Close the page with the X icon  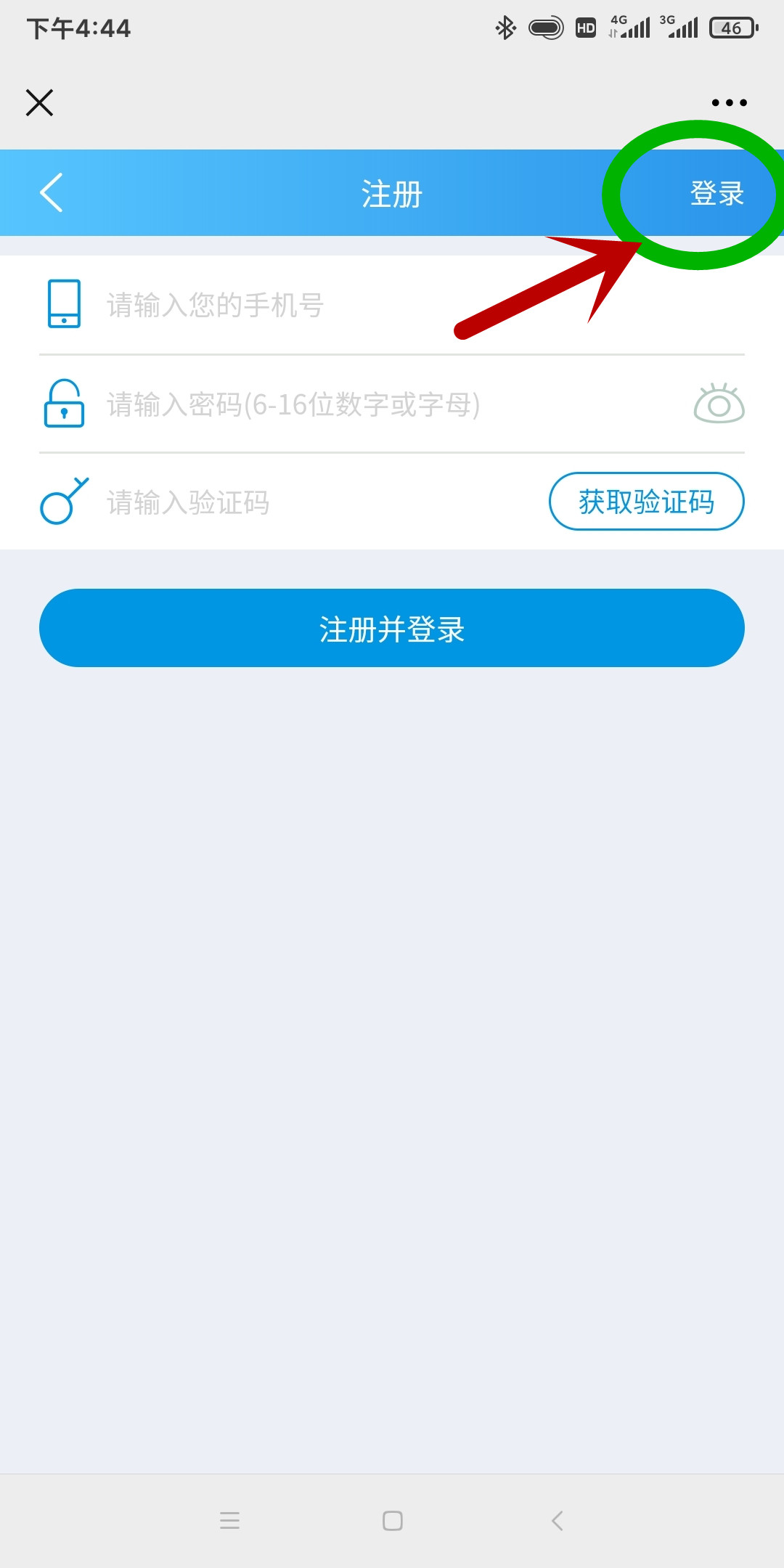[x=39, y=102]
